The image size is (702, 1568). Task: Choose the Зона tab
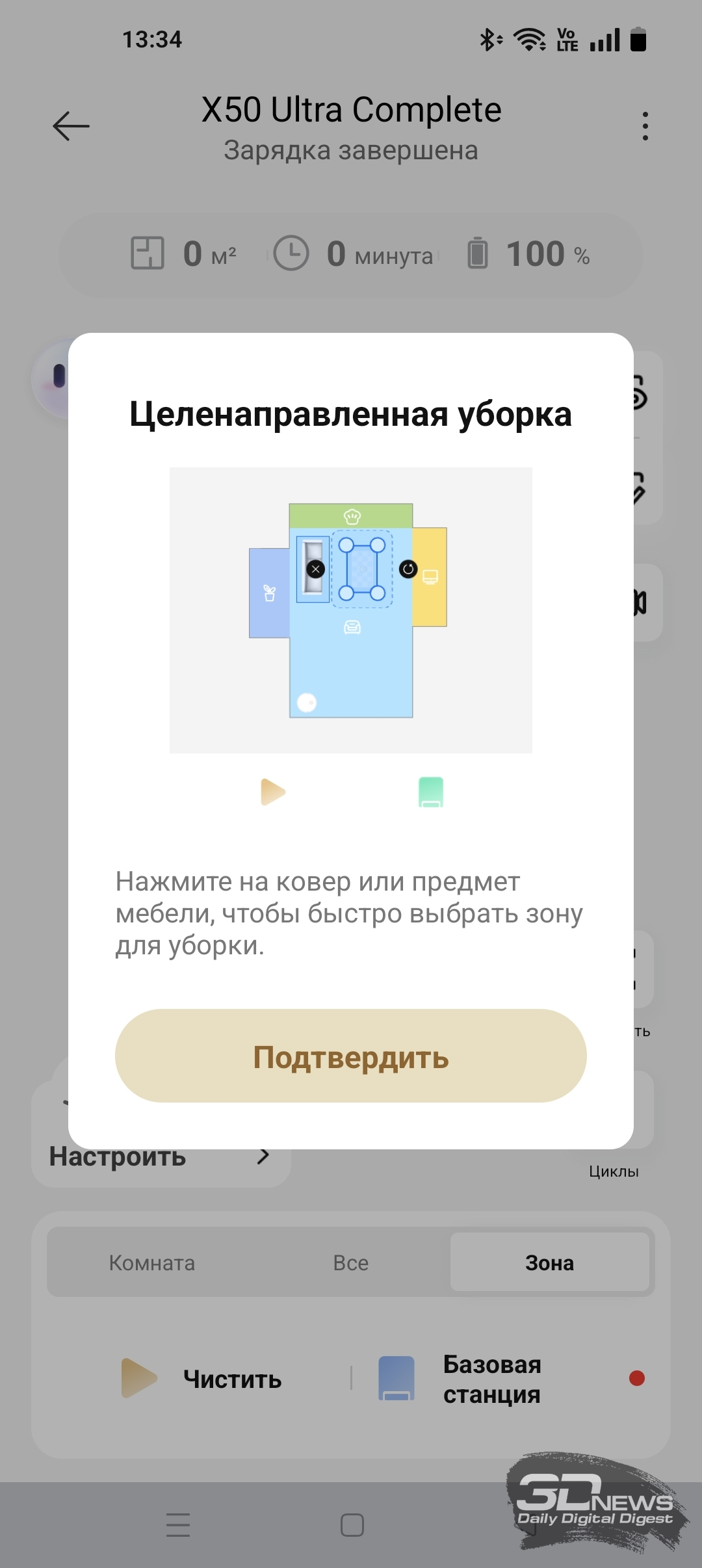[x=550, y=1262]
